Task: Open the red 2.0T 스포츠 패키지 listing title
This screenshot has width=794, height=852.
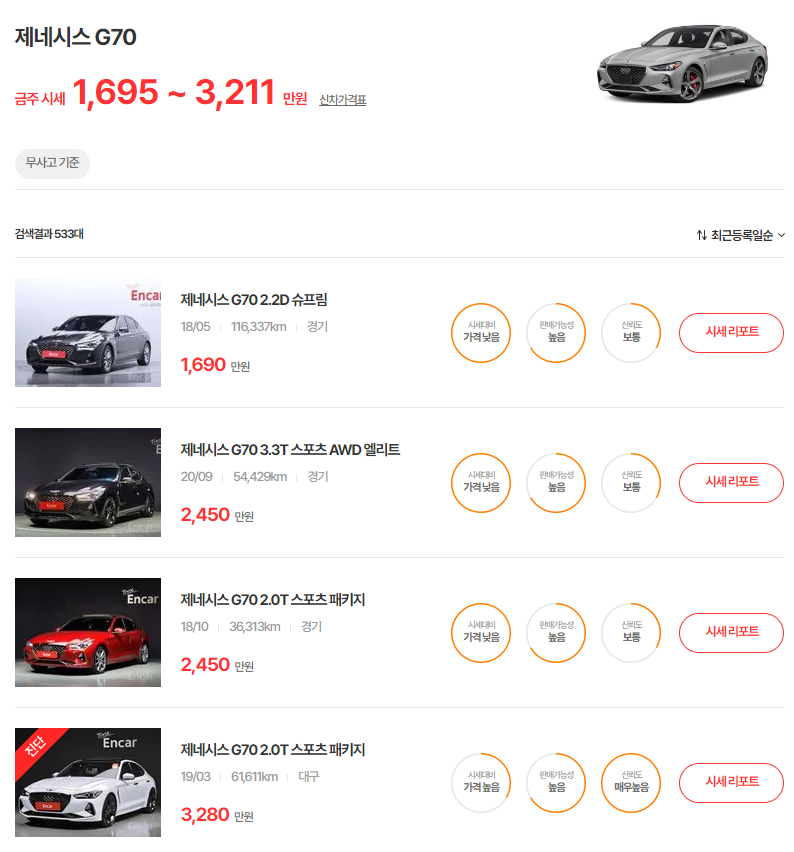Action: pyautogui.click(x=272, y=597)
